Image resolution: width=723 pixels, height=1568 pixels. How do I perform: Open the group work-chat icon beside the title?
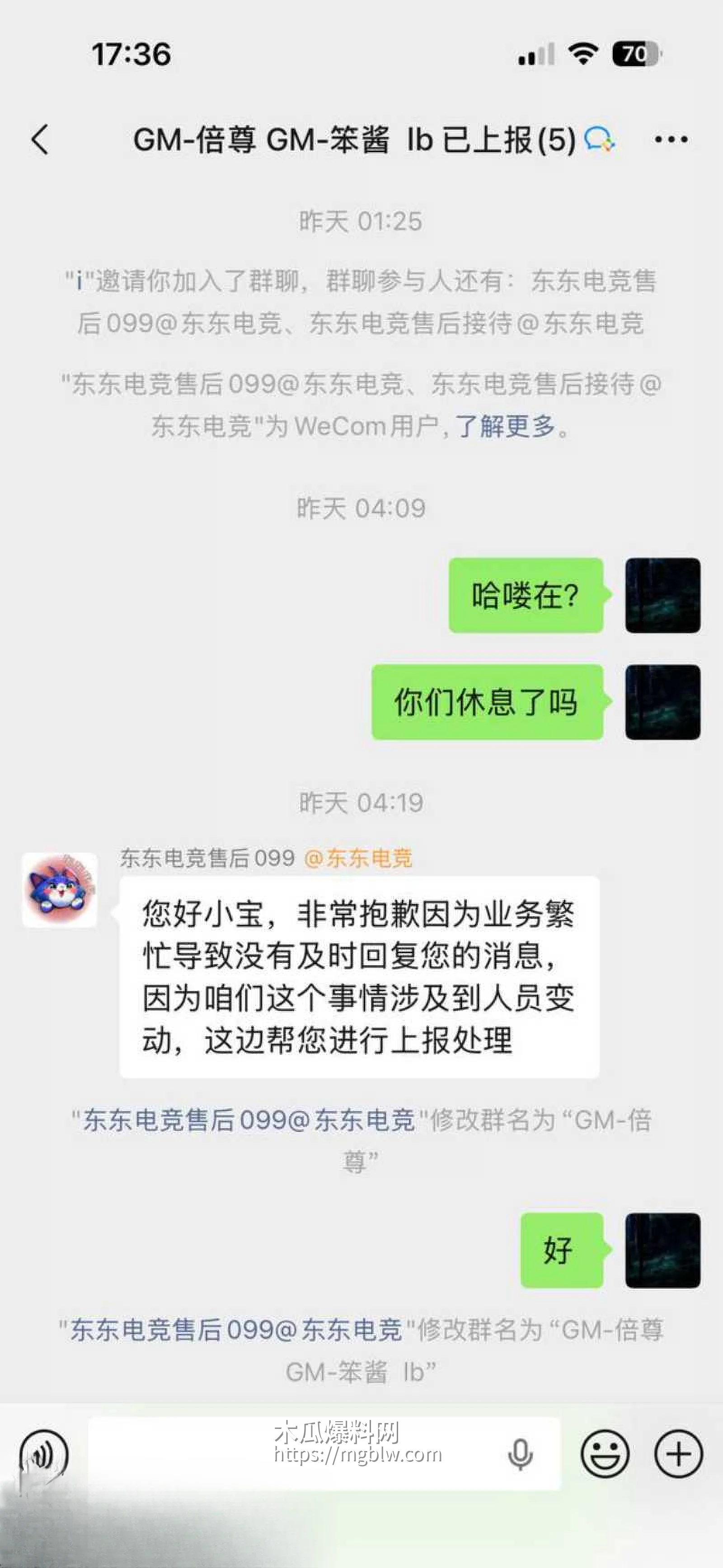click(x=600, y=139)
